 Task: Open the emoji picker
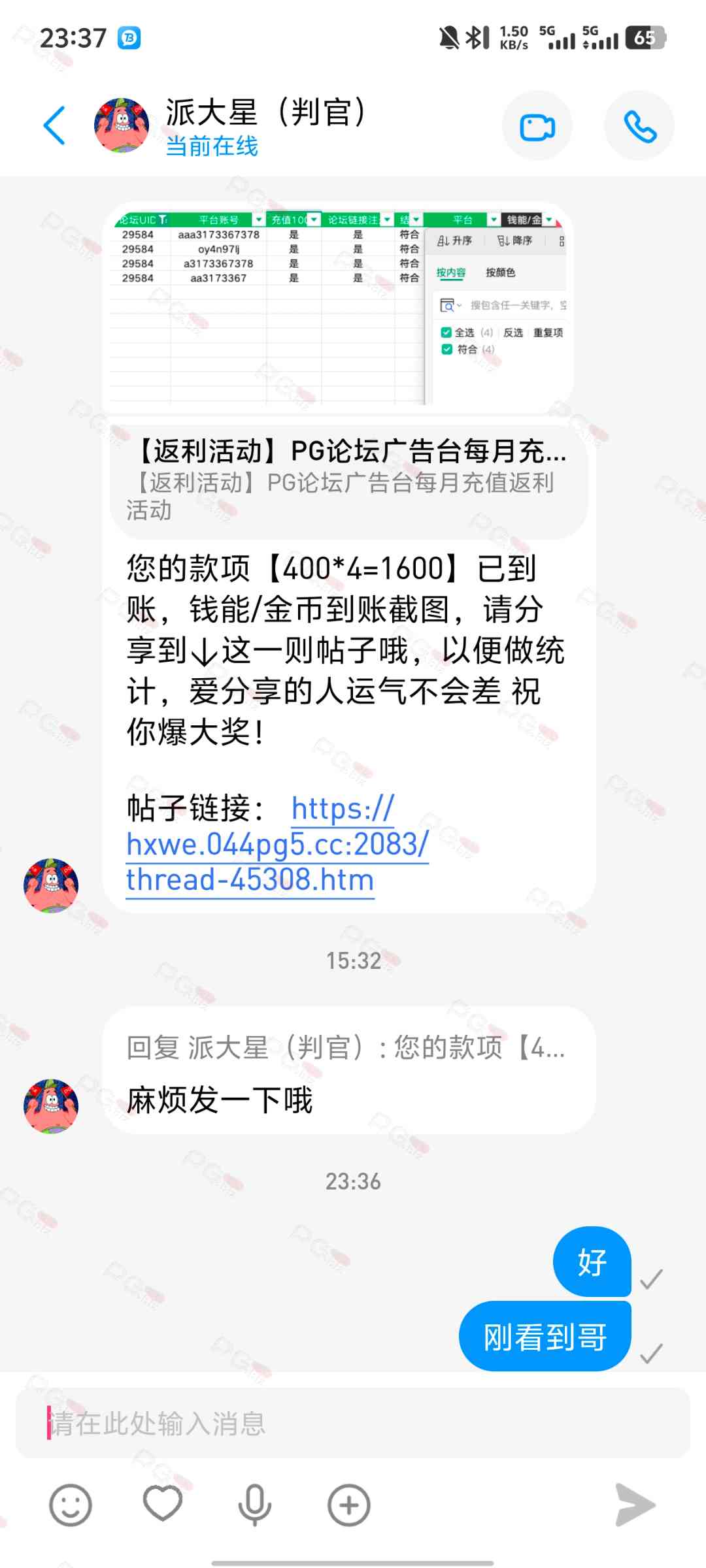(70, 1505)
